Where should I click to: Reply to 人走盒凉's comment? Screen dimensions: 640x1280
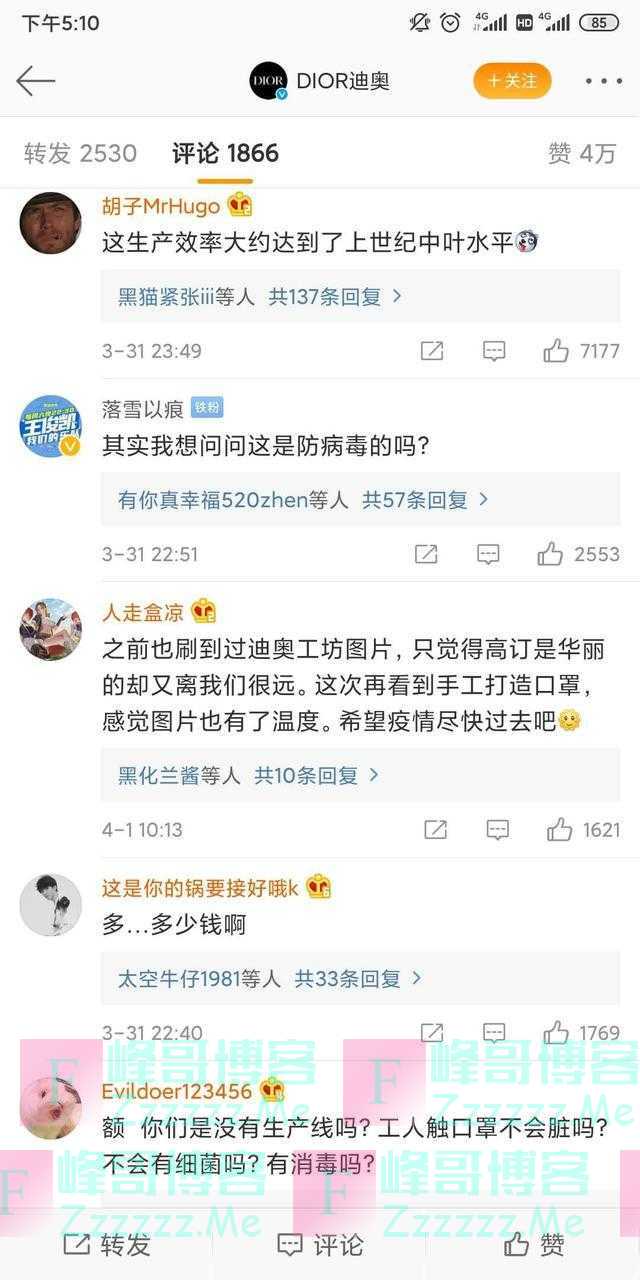(497, 829)
